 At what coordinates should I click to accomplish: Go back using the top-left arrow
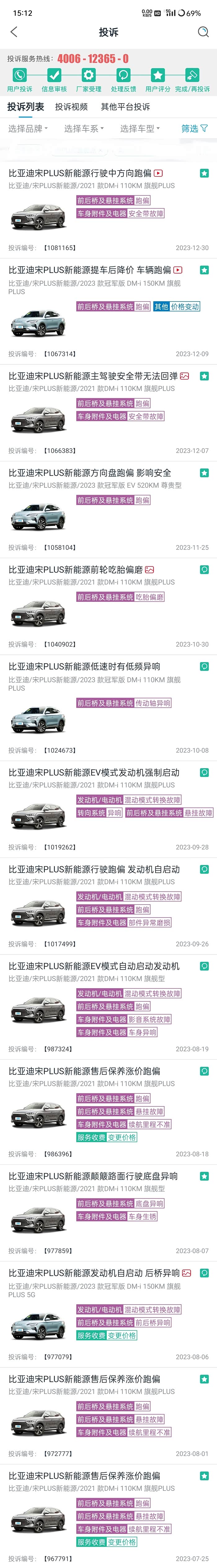(x=14, y=32)
